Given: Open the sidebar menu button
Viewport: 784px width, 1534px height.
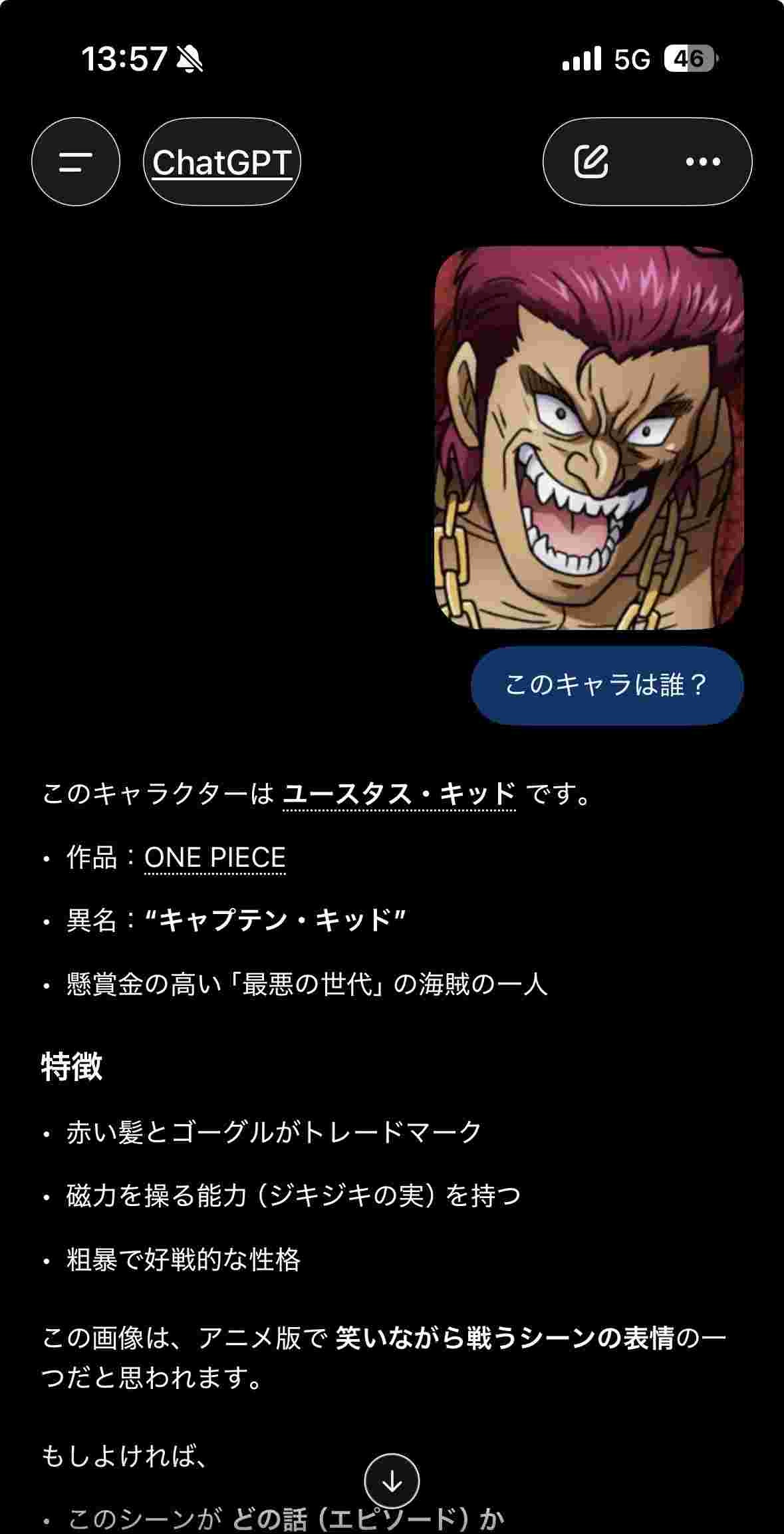Looking at the screenshot, I should pyautogui.click(x=75, y=162).
